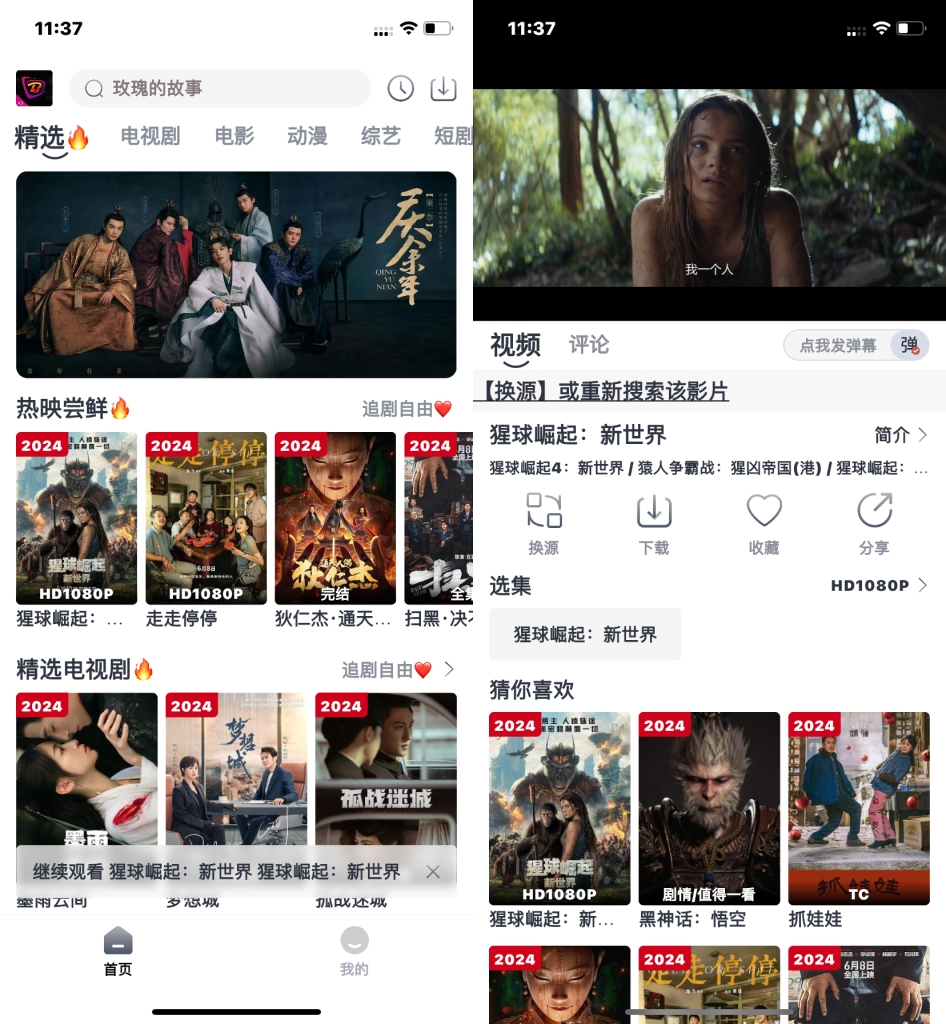Expand the 简介 details
The height and width of the screenshot is (1024, 946).
pyautogui.click(x=901, y=435)
